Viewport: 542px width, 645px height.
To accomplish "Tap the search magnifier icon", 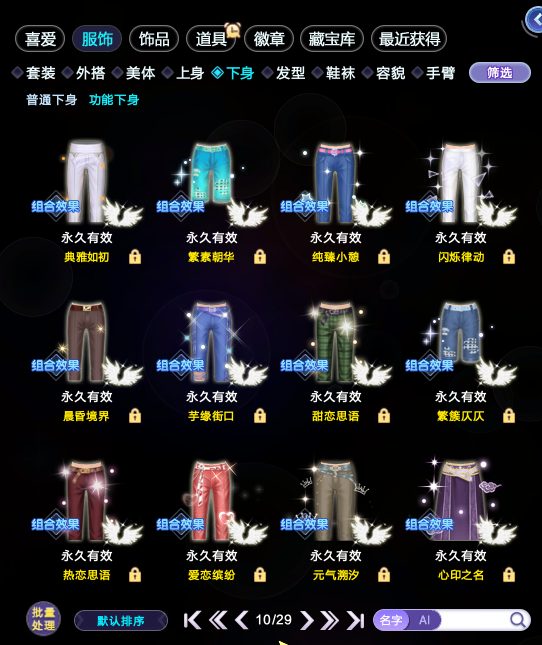I will click(518, 619).
